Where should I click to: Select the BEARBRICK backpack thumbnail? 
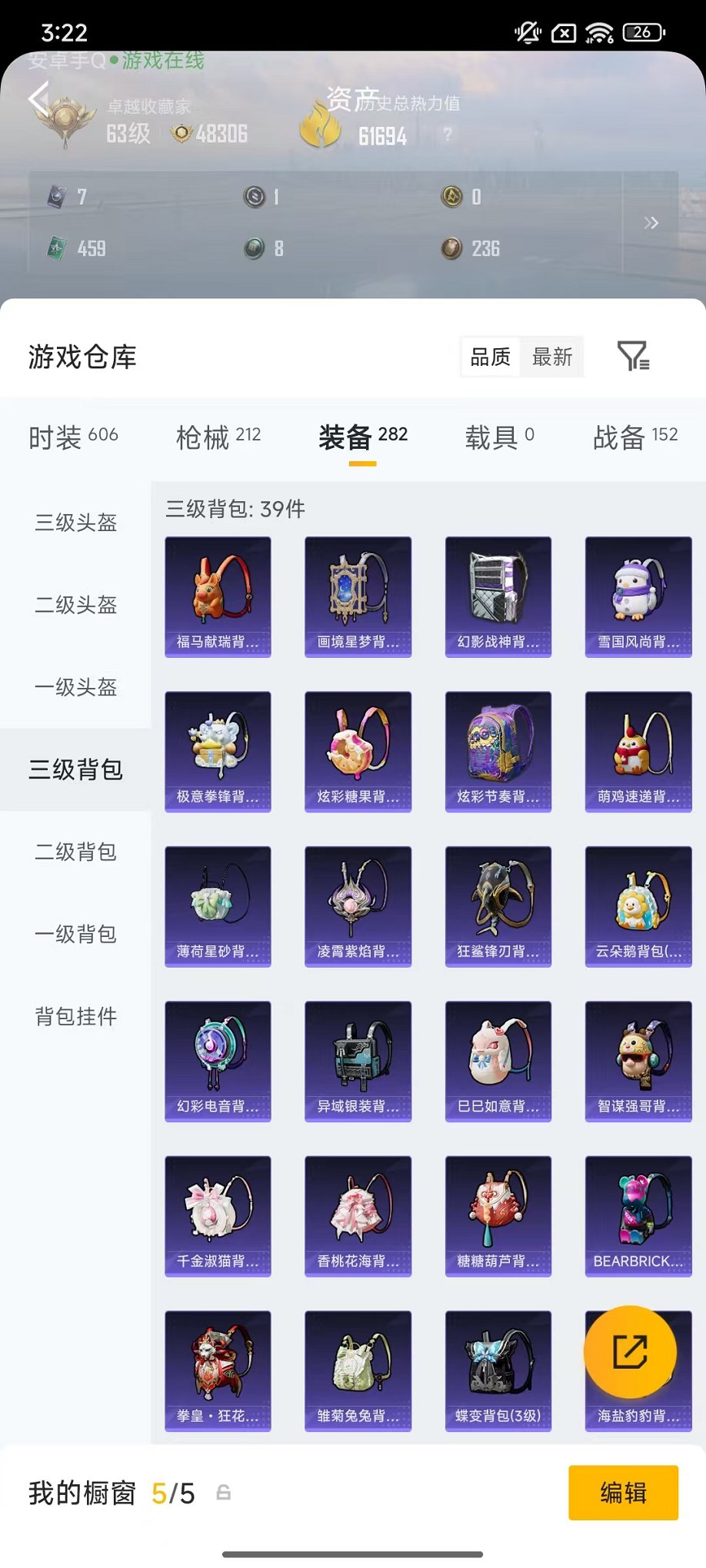[638, 1216]
